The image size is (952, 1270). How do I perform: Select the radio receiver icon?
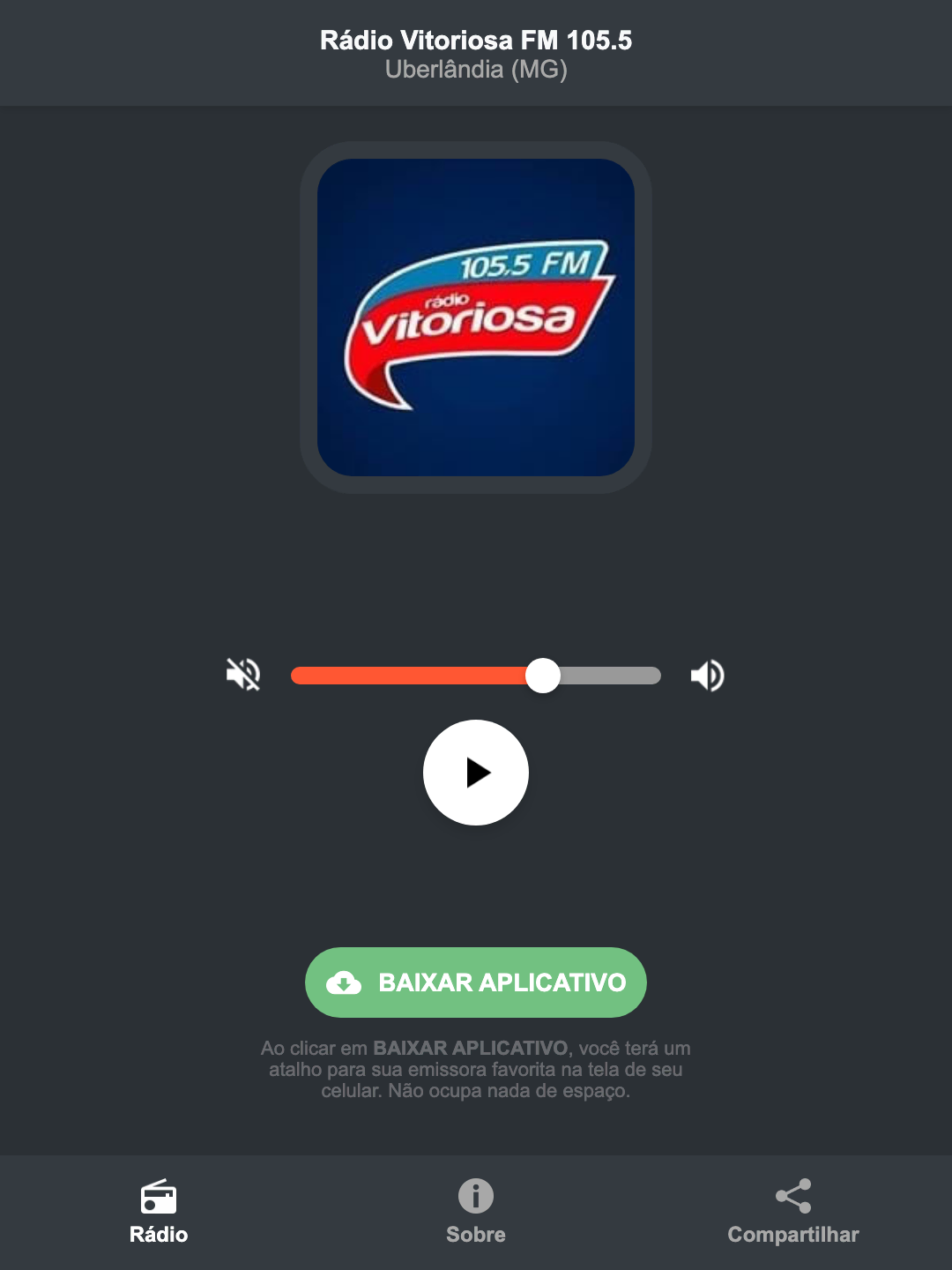(x=159, y=1198)
